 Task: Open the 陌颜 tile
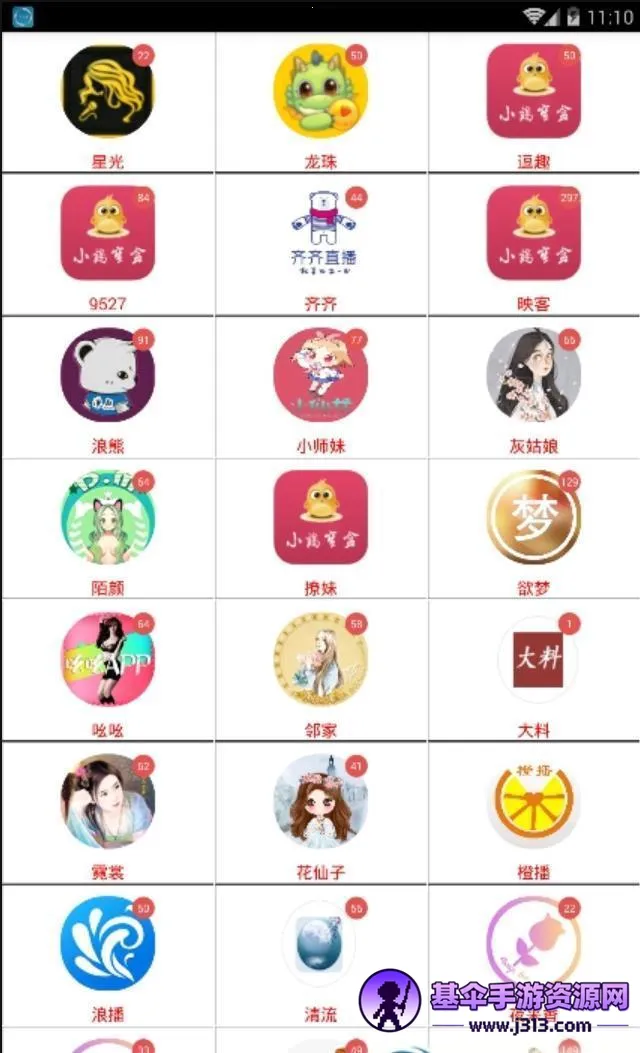[x=107, y=529]
